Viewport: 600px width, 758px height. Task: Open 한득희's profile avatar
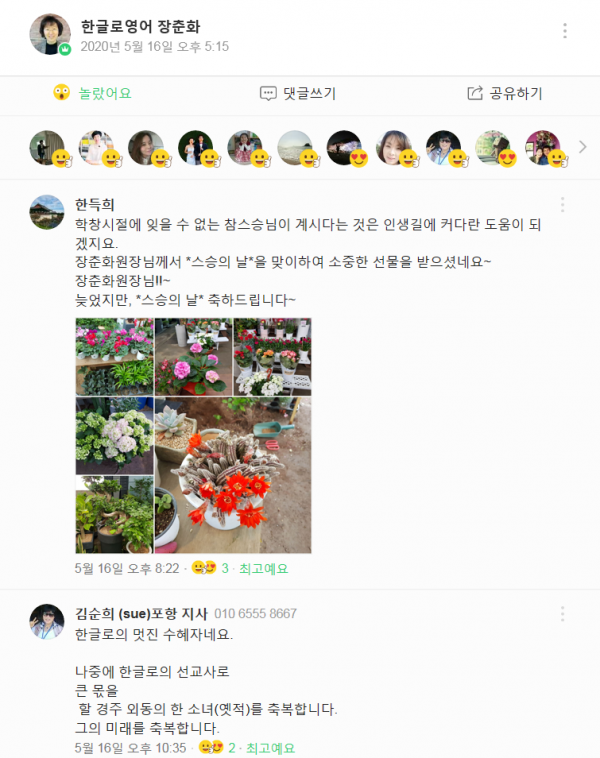47,213
